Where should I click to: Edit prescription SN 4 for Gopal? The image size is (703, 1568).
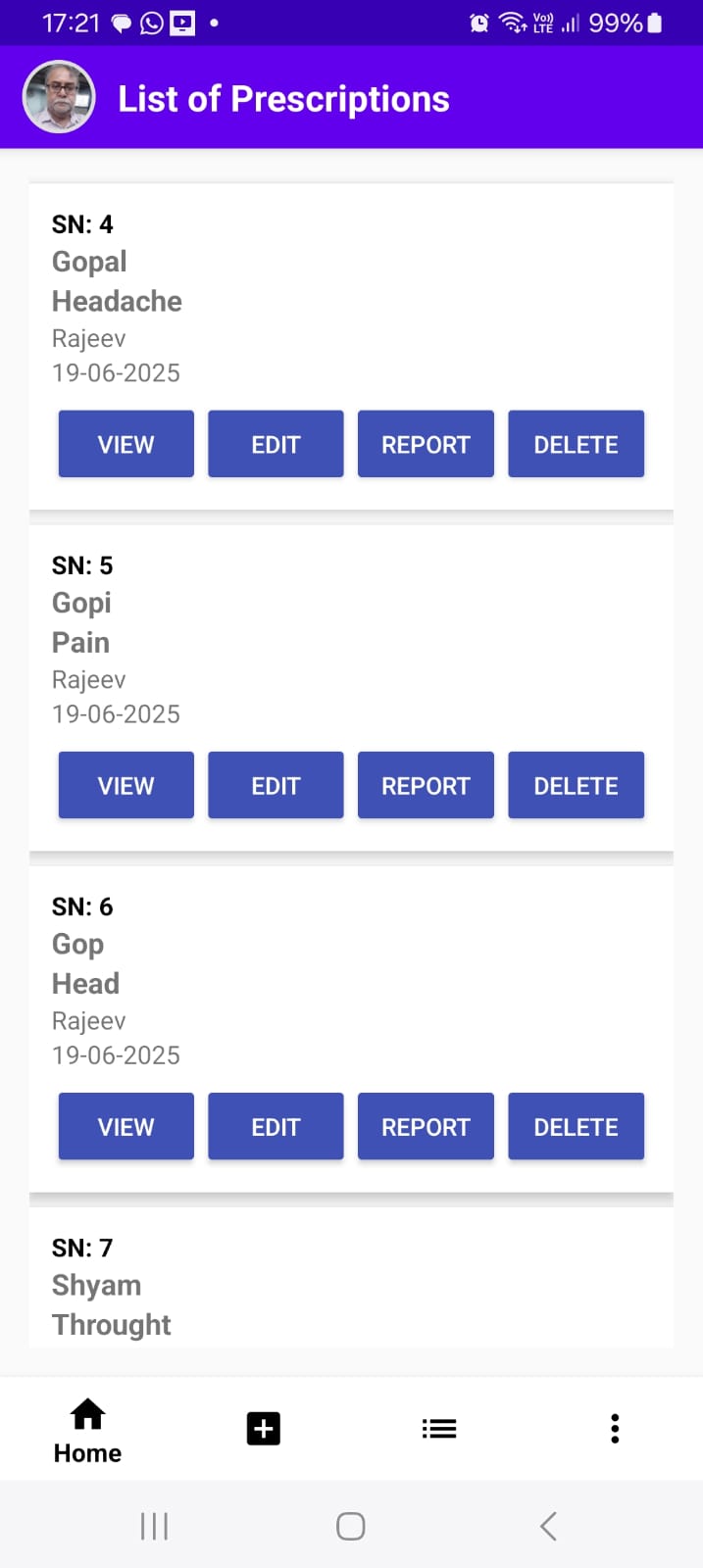[x=276, y=444]
